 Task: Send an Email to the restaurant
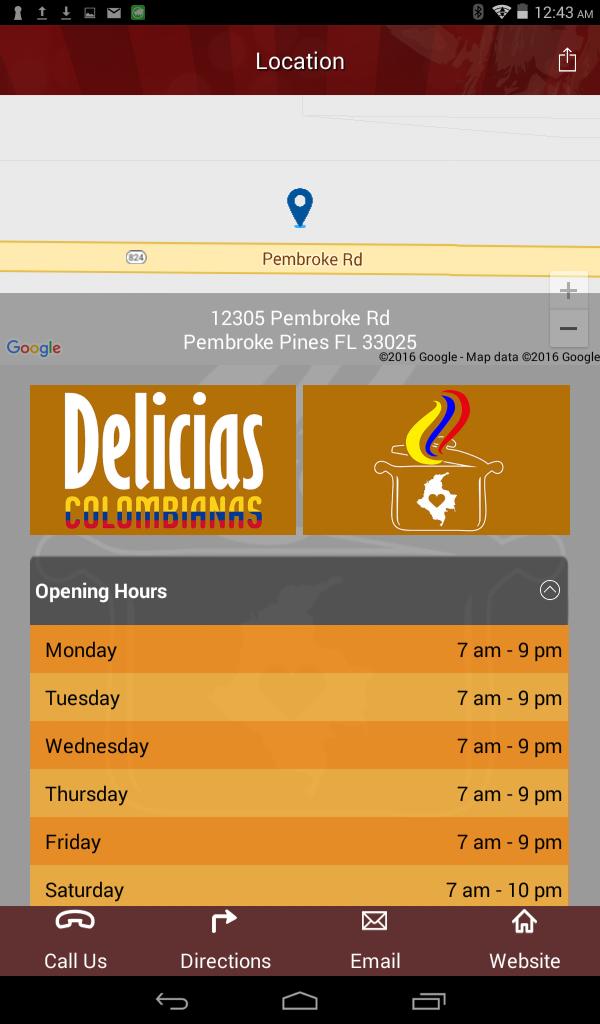[x=375, y=940]
